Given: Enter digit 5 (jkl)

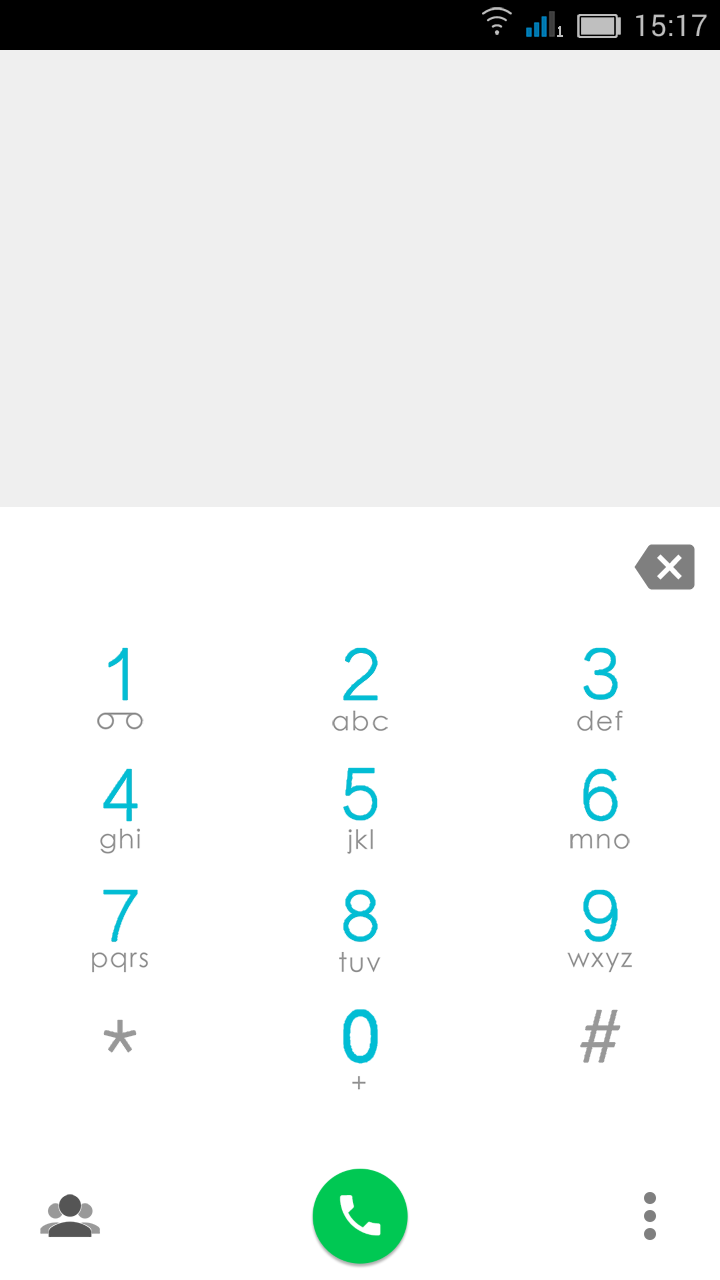Looking at the screenshot, I should (360, 808).
